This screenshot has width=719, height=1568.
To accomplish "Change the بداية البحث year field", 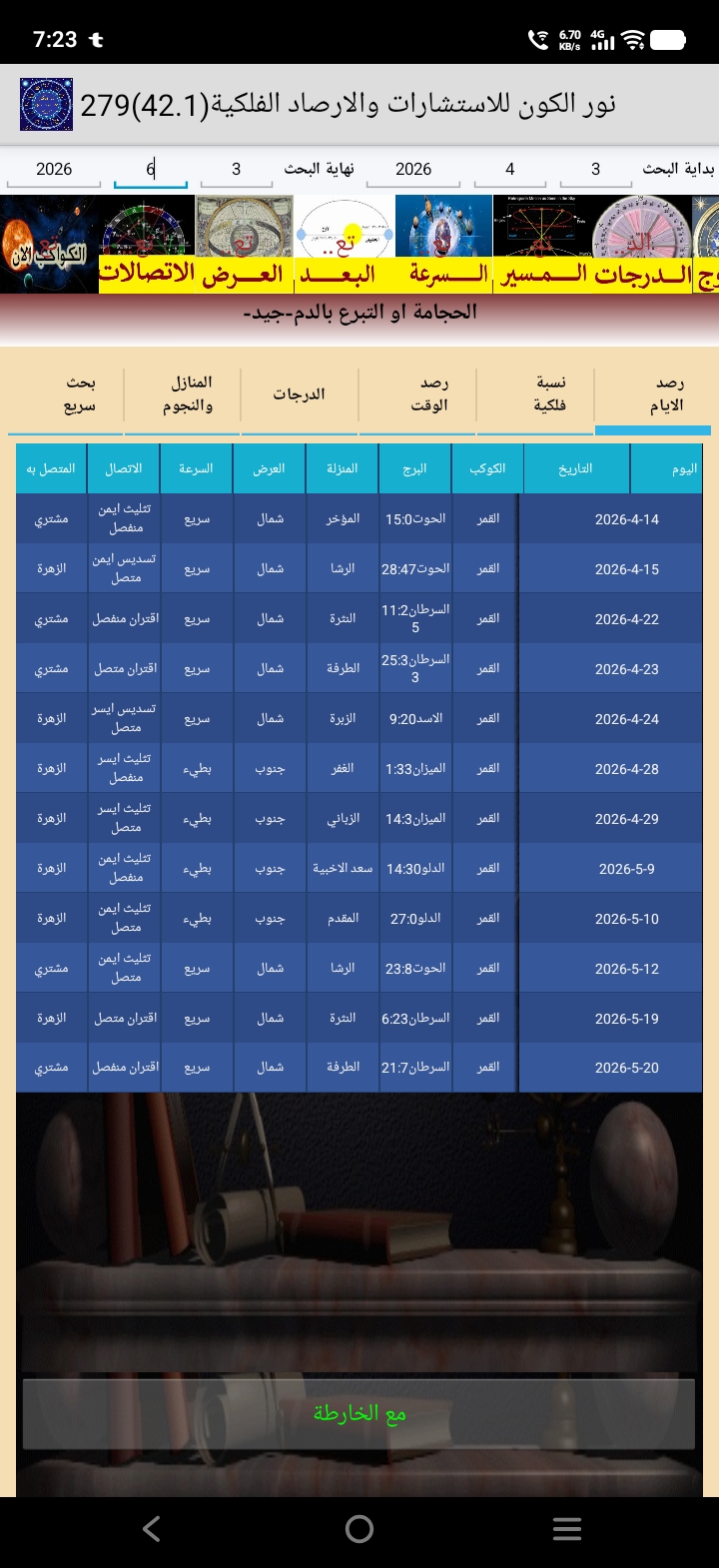I will pos(413,169).
